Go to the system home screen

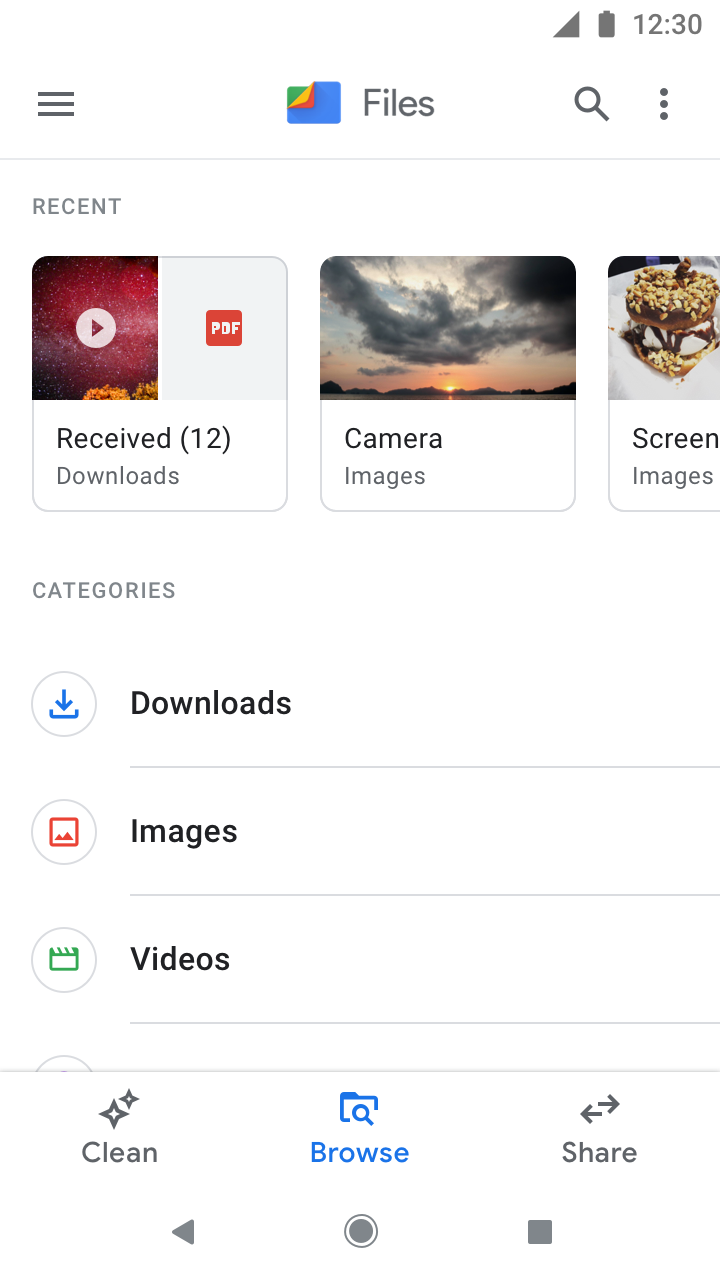(x=360, y=1231)
